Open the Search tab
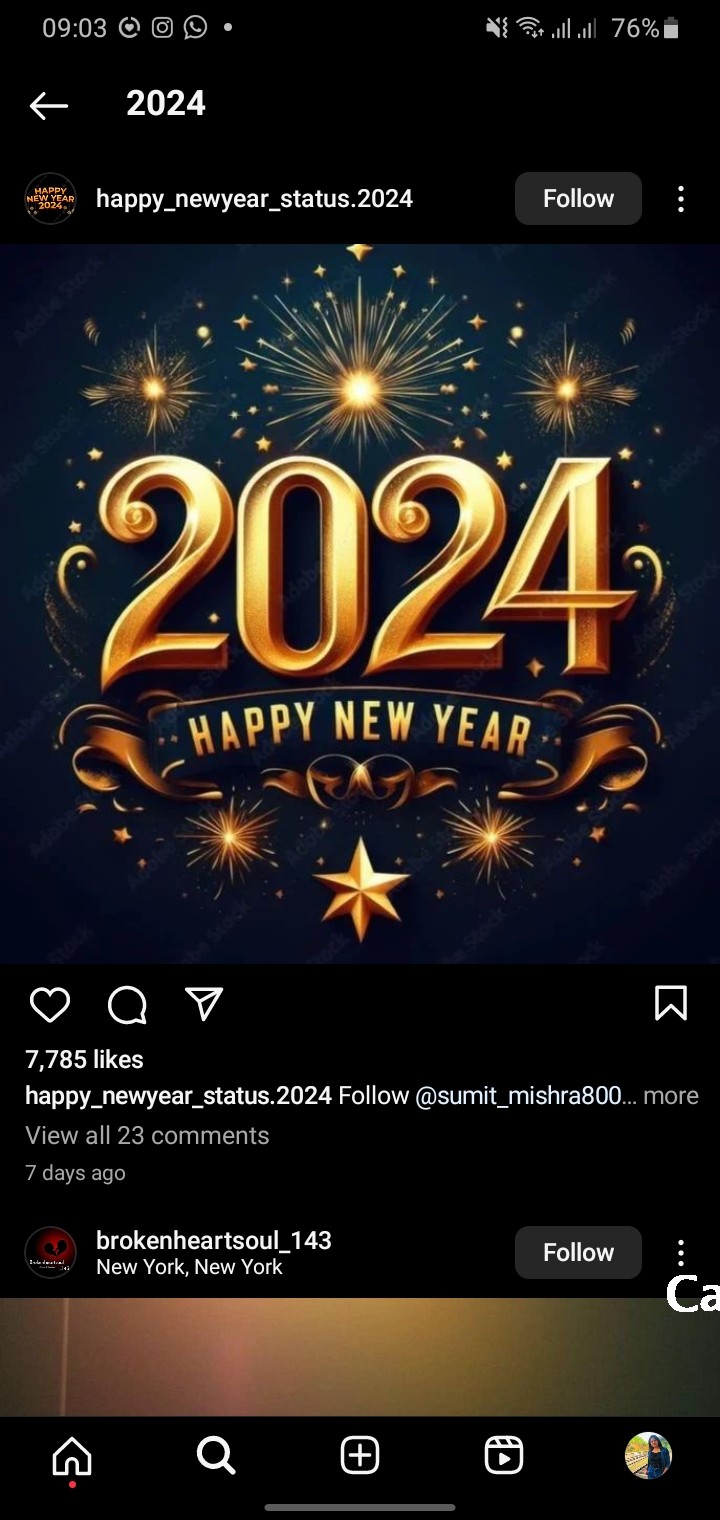The image size is (720, 1520). tap(216, 1456)
